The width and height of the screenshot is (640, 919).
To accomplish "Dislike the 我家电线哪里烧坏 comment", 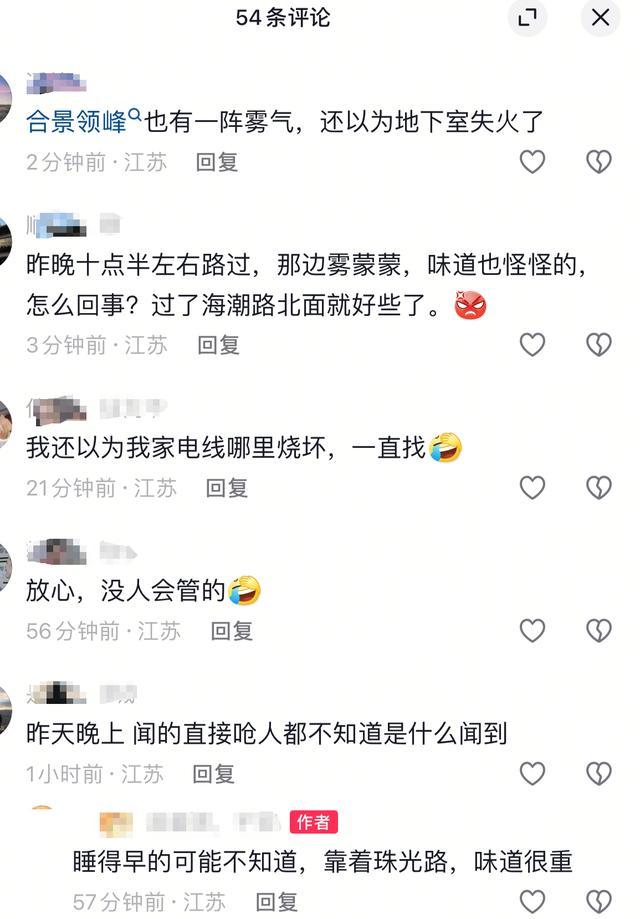I will (x=598, y=488).
